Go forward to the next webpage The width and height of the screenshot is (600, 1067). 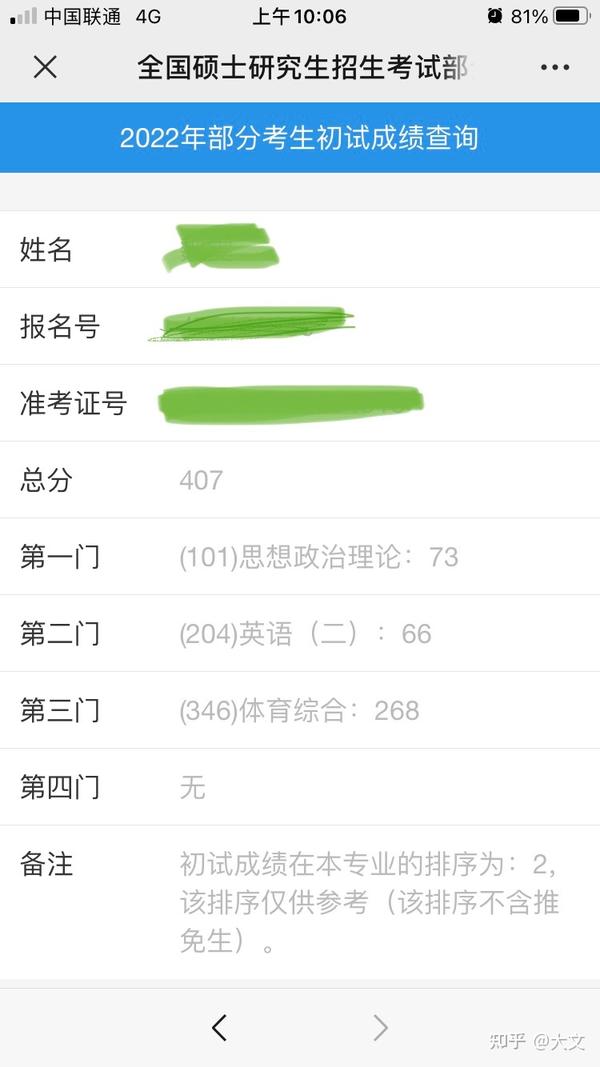click(x=380, y=1027)
